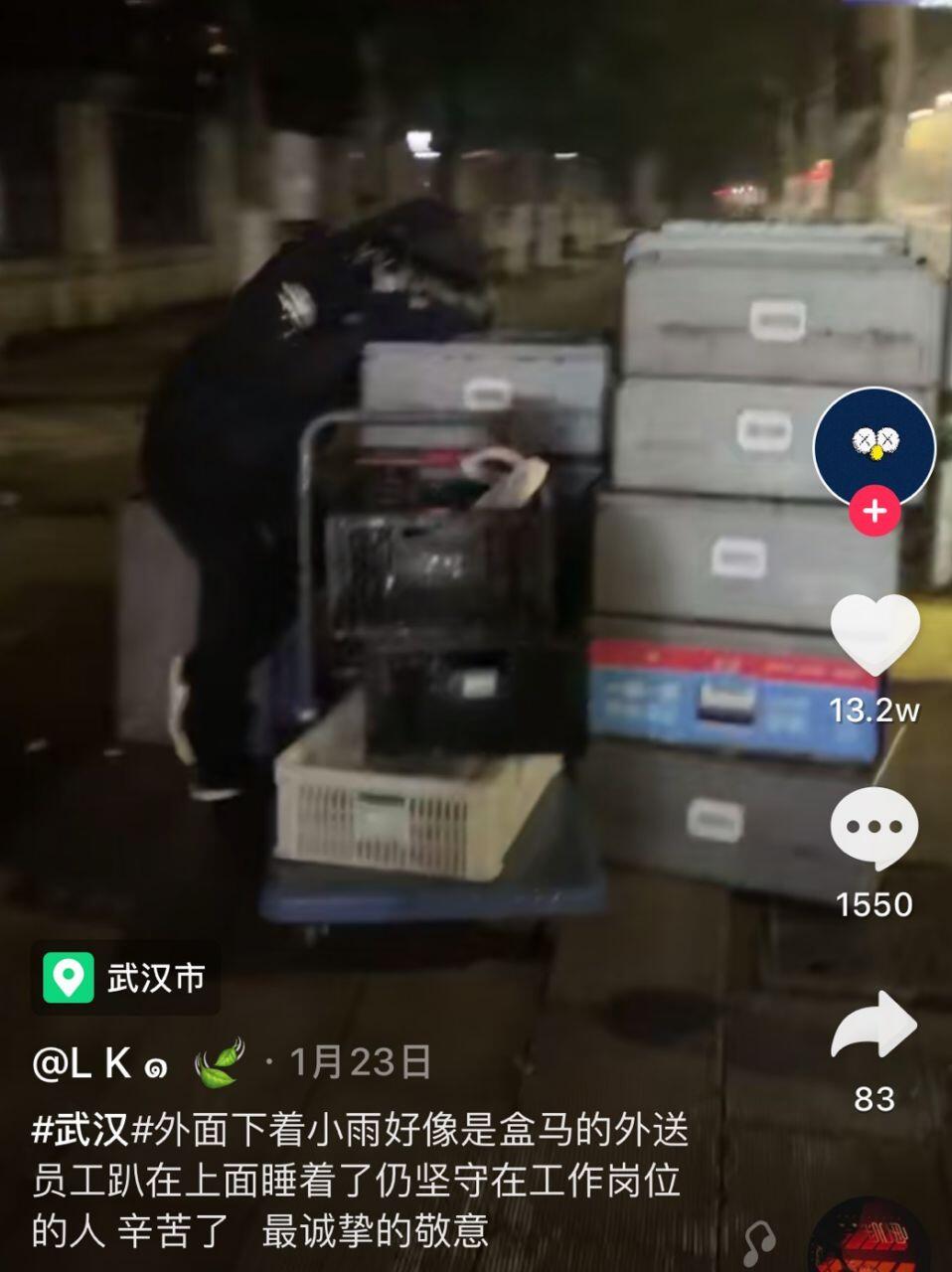Screen dimensions: 952x1272
Task: Open the 武汉市 location tag
Action: click(126, 979)
